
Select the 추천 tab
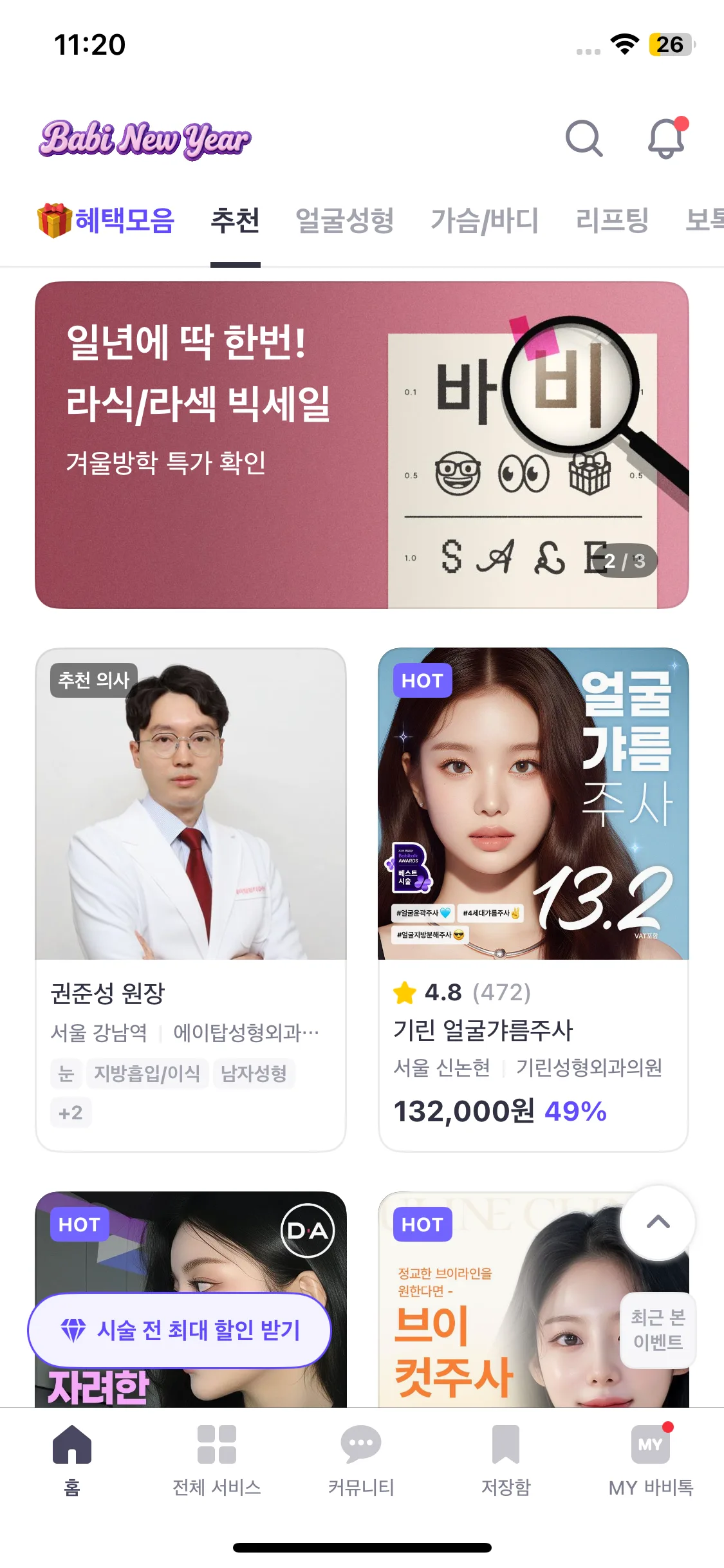click(236, 221)
